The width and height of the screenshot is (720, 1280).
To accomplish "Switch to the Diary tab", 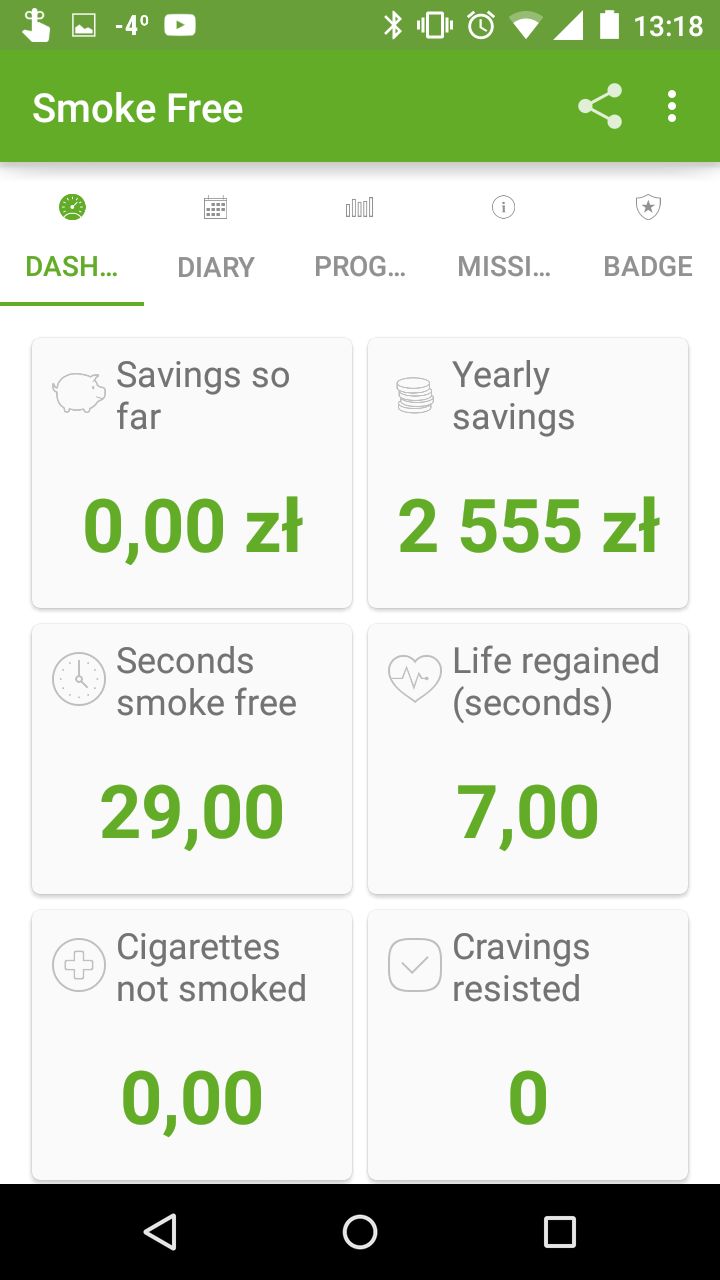I will click(x=216, y=238).
